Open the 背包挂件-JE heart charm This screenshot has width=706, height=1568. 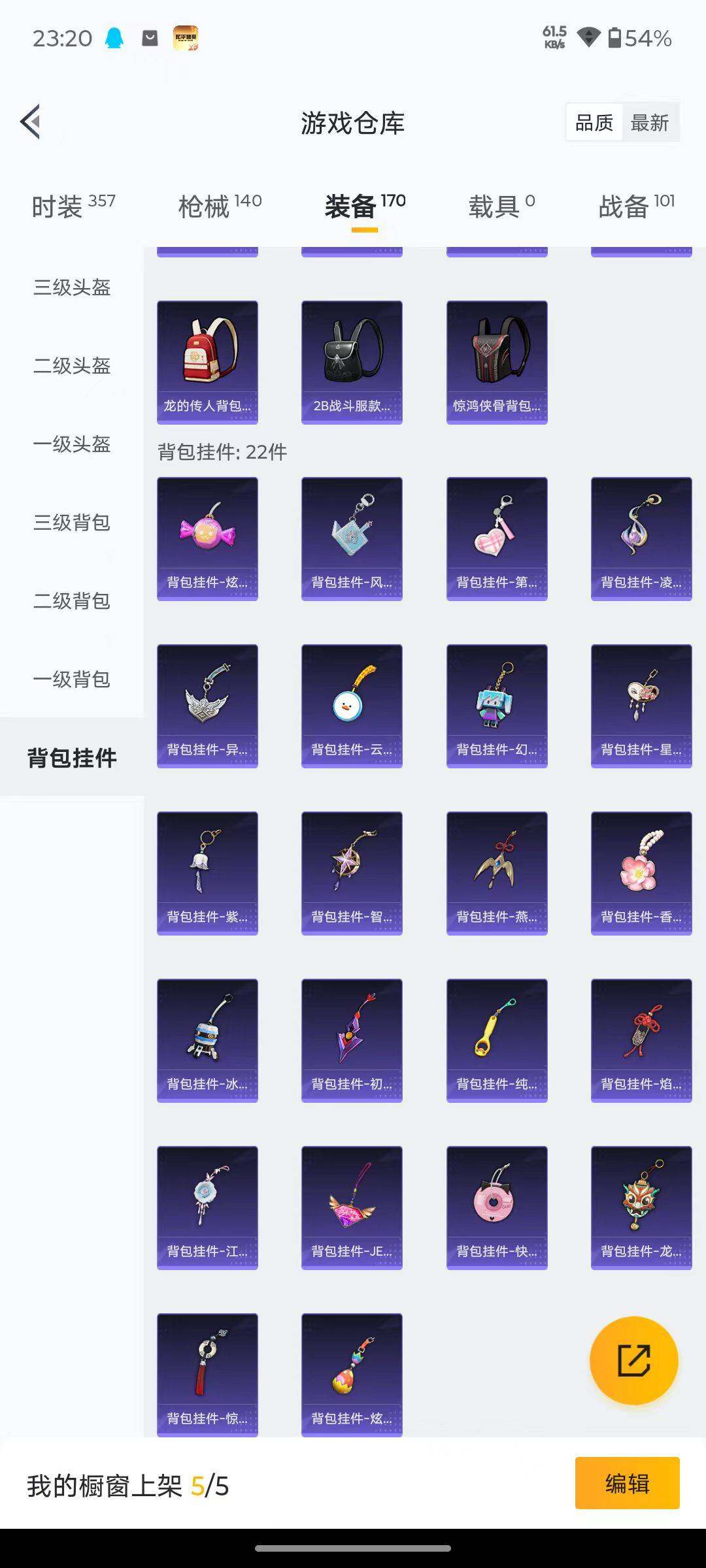(x=352, y=1208)
